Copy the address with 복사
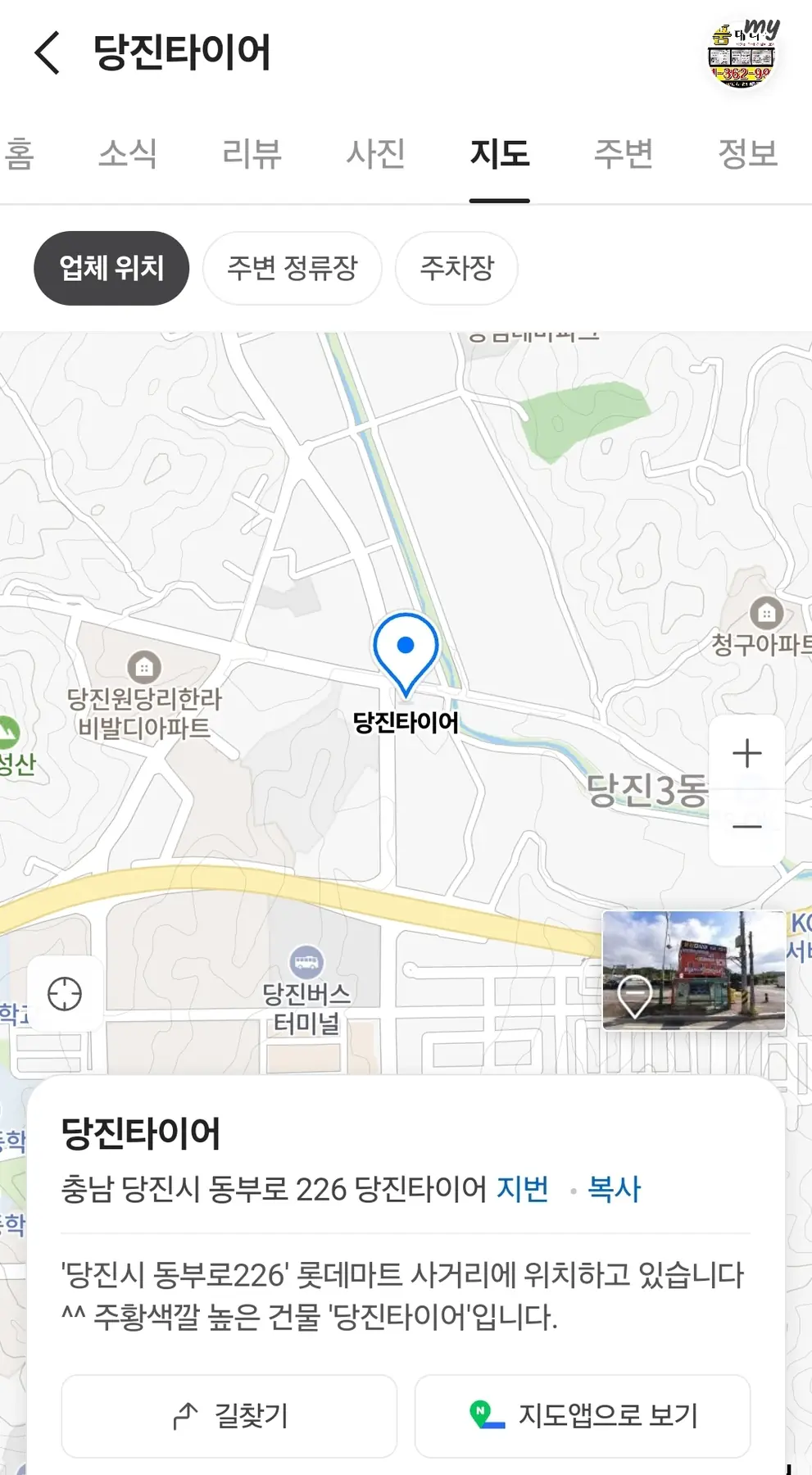The image size is (812, 1475). click(x=614, y=1188)
